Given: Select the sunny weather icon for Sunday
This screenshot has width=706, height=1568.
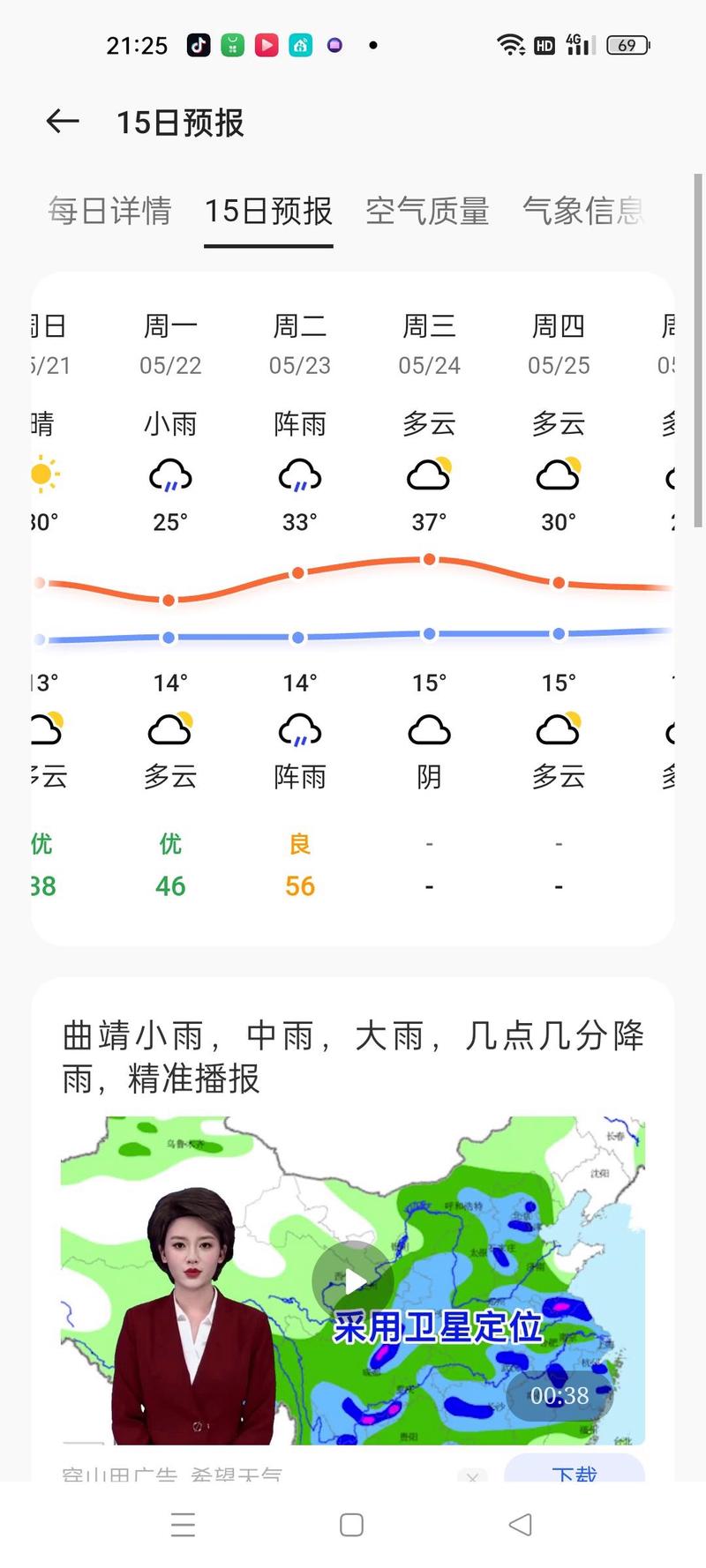Looking at the screenshot, I should point(44,474).
